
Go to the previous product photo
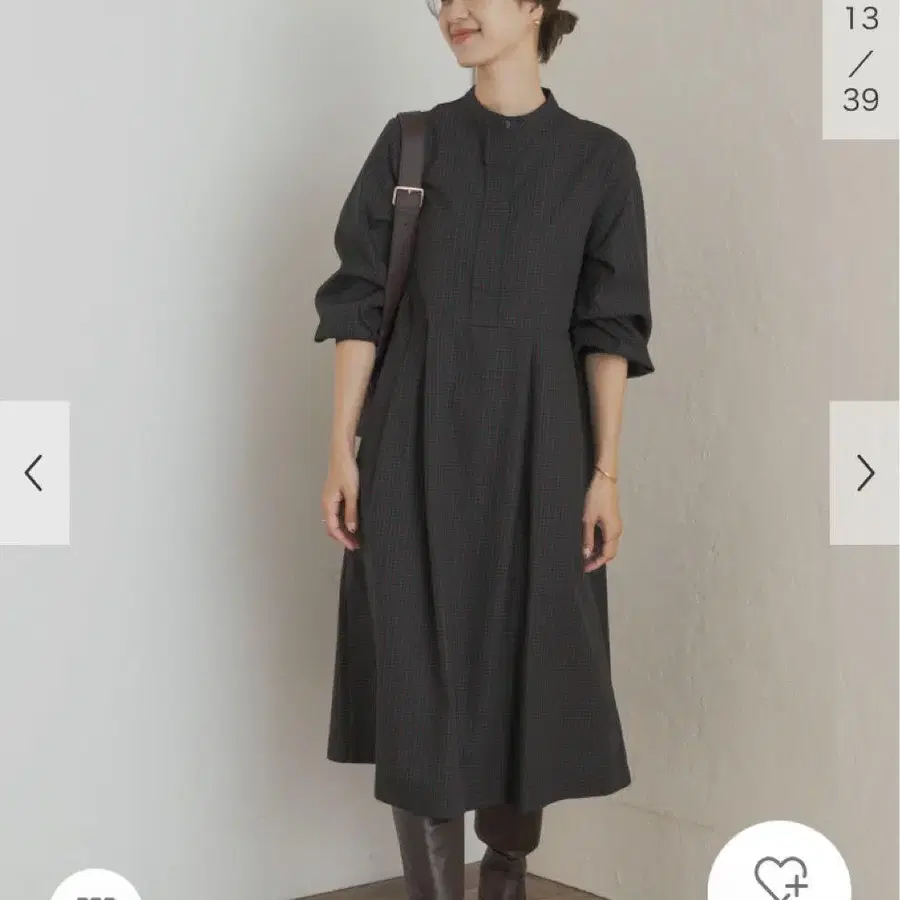click(x=34, y=472)
